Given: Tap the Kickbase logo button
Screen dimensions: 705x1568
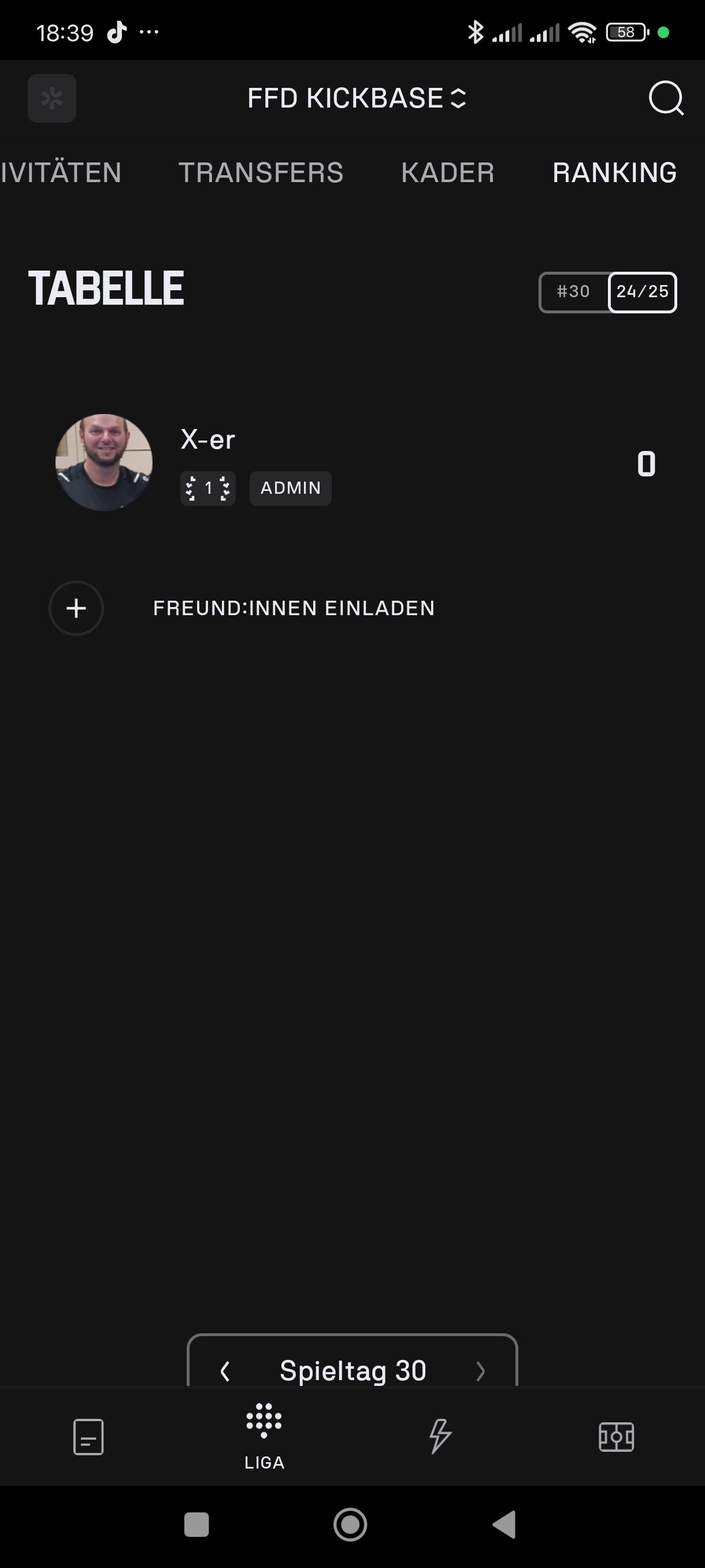Looking at the screenshot, I should click(51, 98).
